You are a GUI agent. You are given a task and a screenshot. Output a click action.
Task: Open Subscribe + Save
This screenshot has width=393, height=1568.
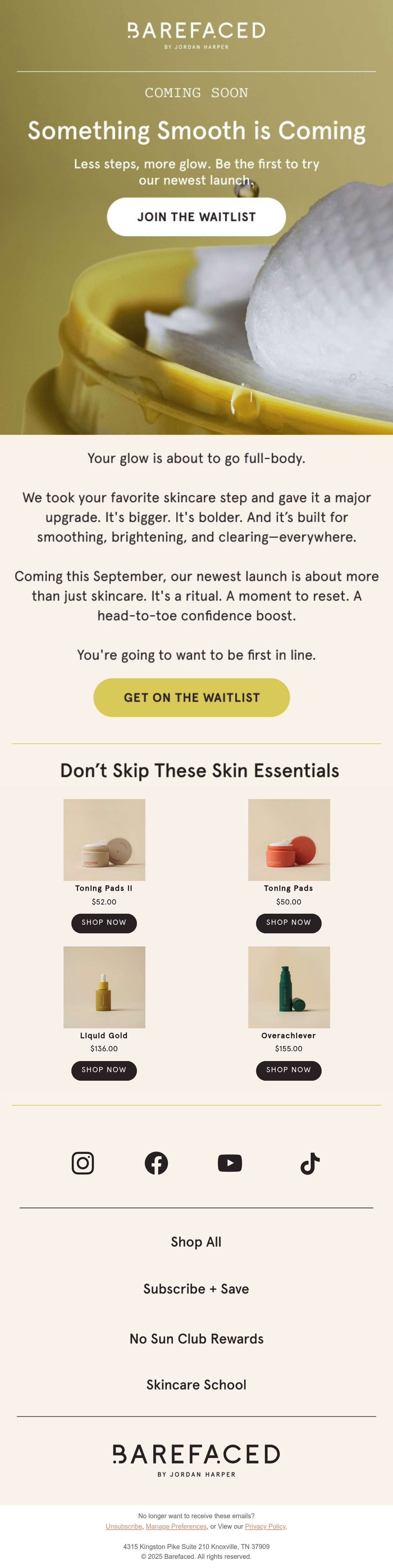pyautogui.click(x=196, y=1289)
